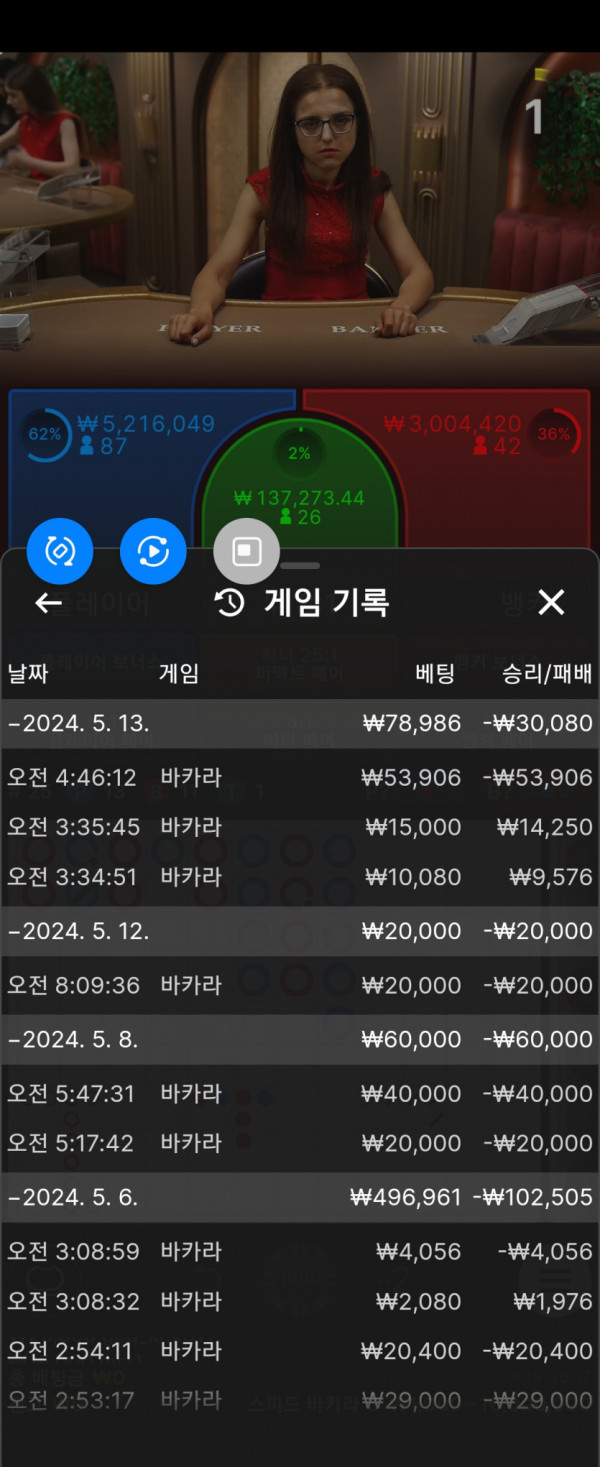The height and width of the screenshot is (1467, 600).
Task: Tap the gray stop square button
Action: pos(247,551)
